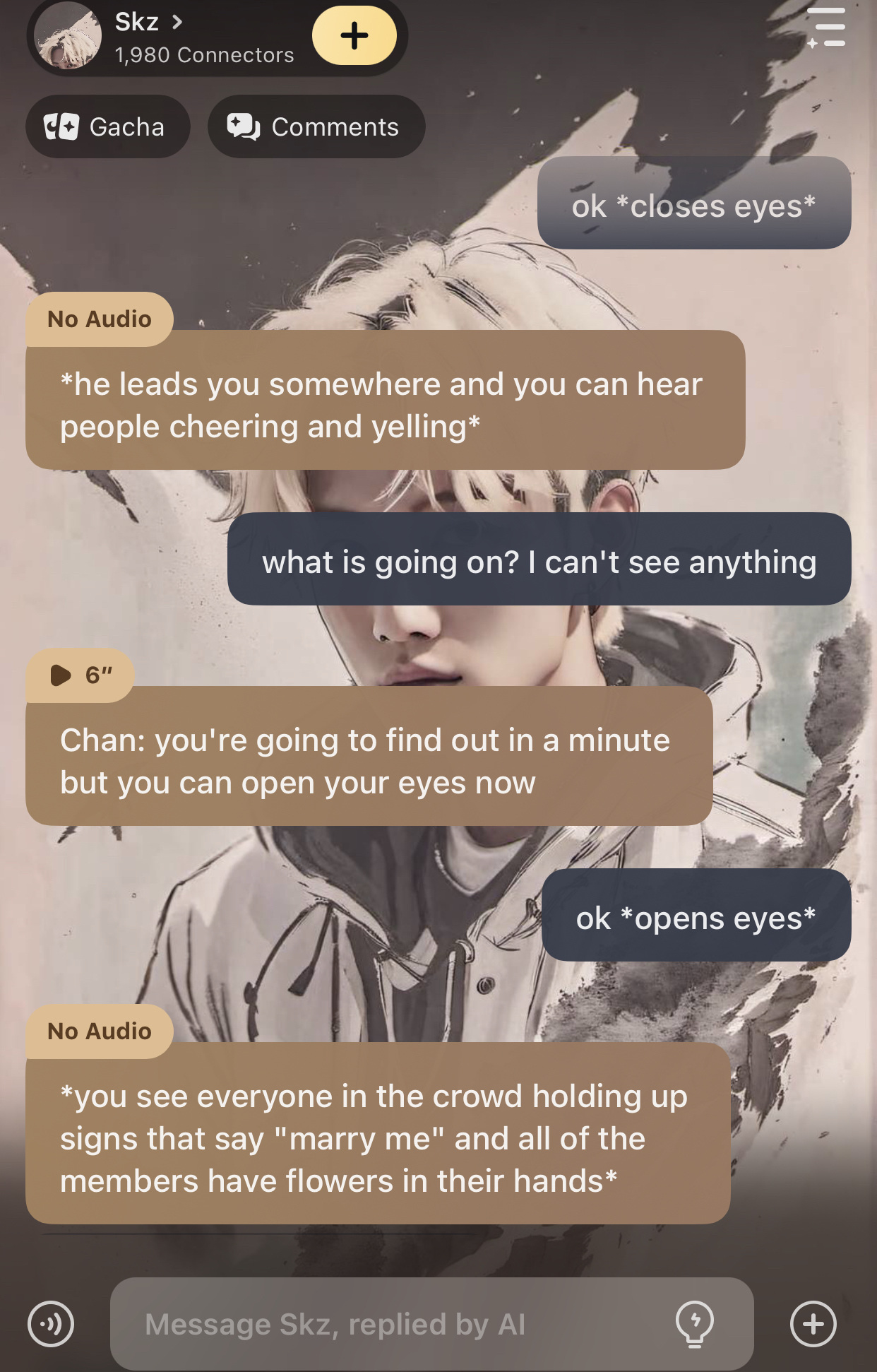Open the Gacha feature
The image size is (877, 1372).
[x=107, y=127]
